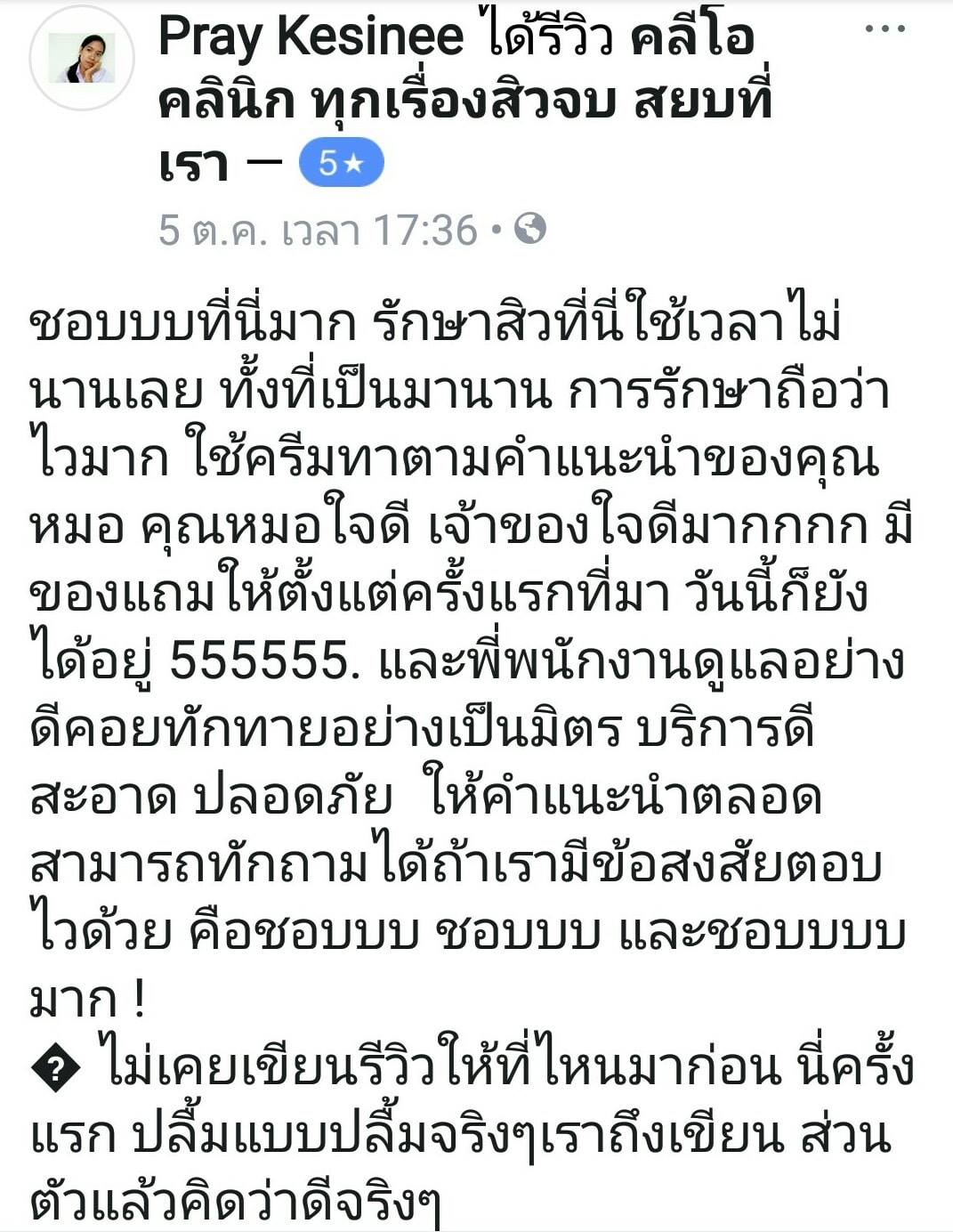Click the diamond question mark symbol in text
Image resolution: width=953 pixels, height=1232 pixels.
(x=55, y=1065)
